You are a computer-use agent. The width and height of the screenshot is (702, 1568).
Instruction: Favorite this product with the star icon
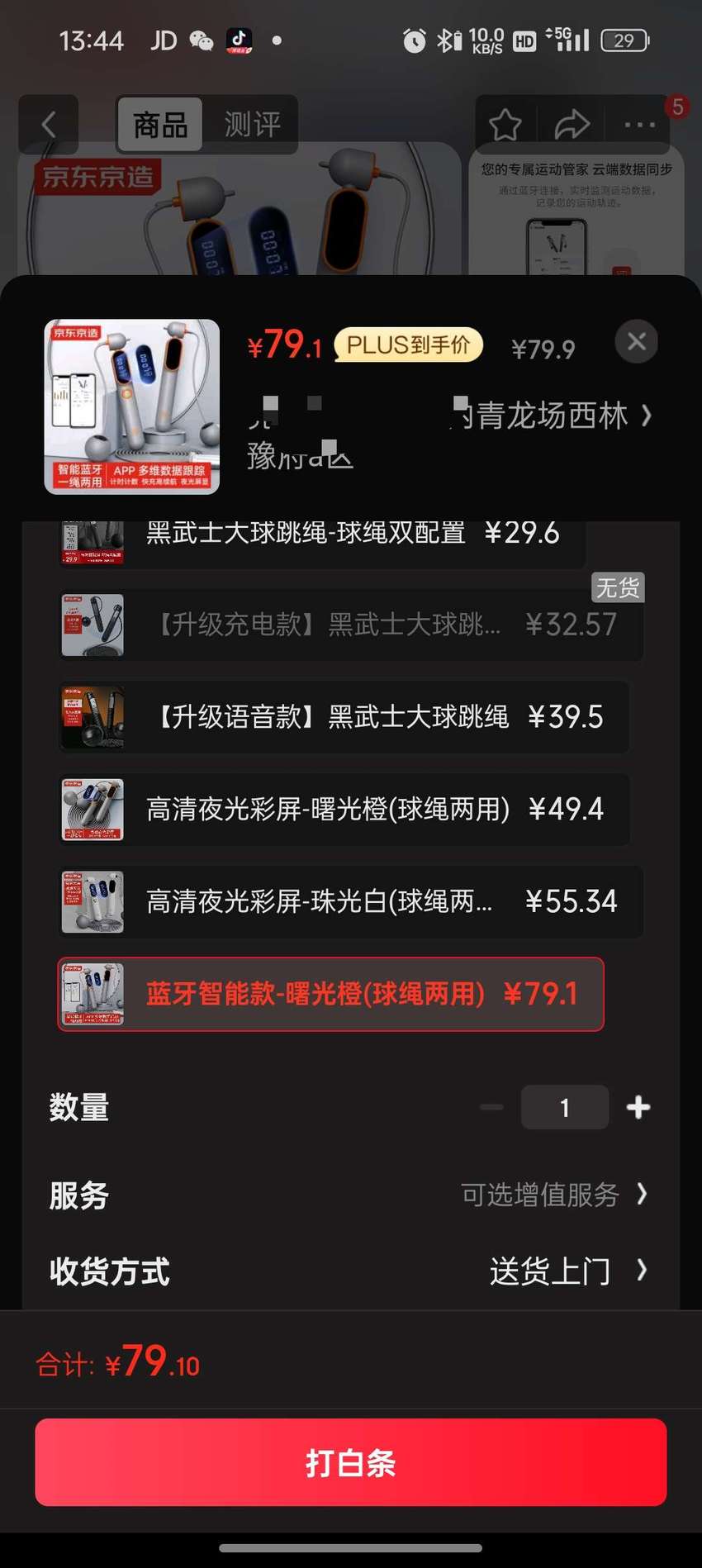pos(505,126)
